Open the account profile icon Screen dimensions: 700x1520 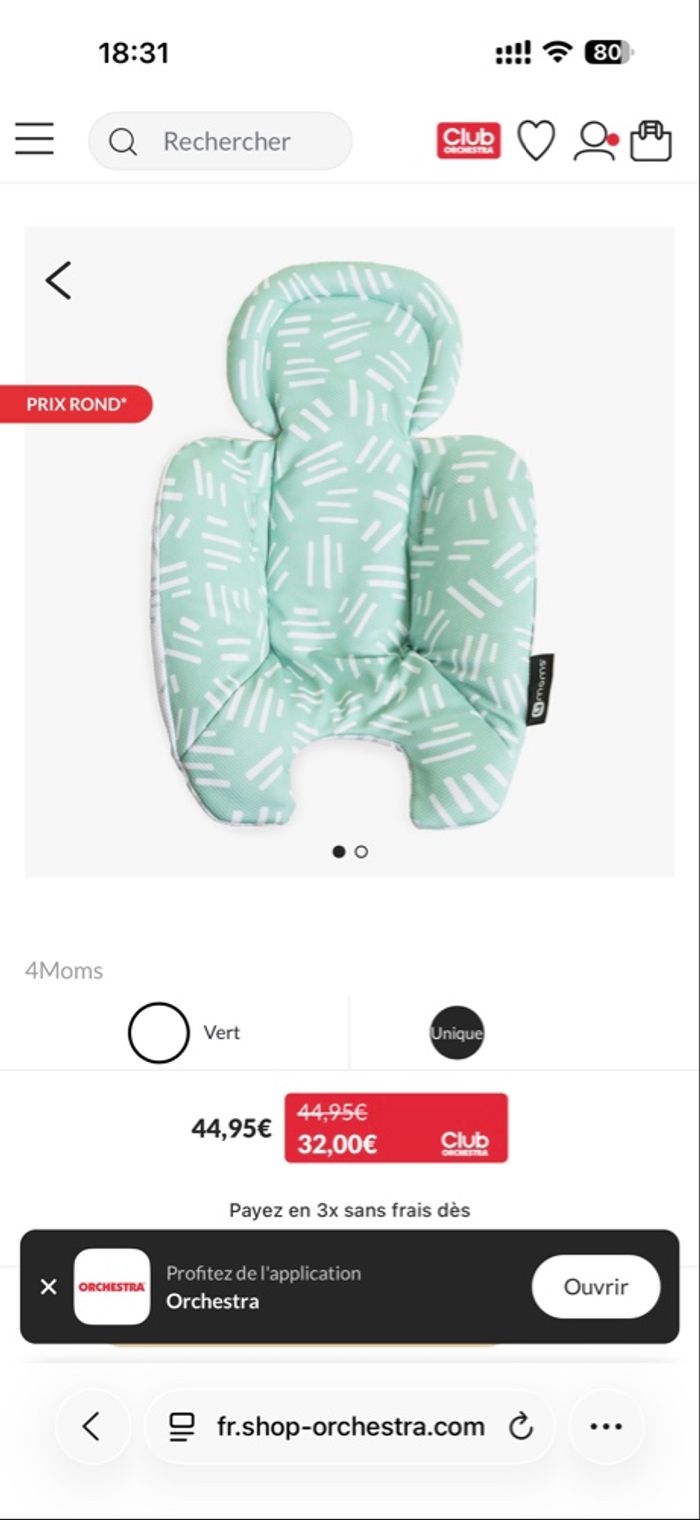(594, 141)
